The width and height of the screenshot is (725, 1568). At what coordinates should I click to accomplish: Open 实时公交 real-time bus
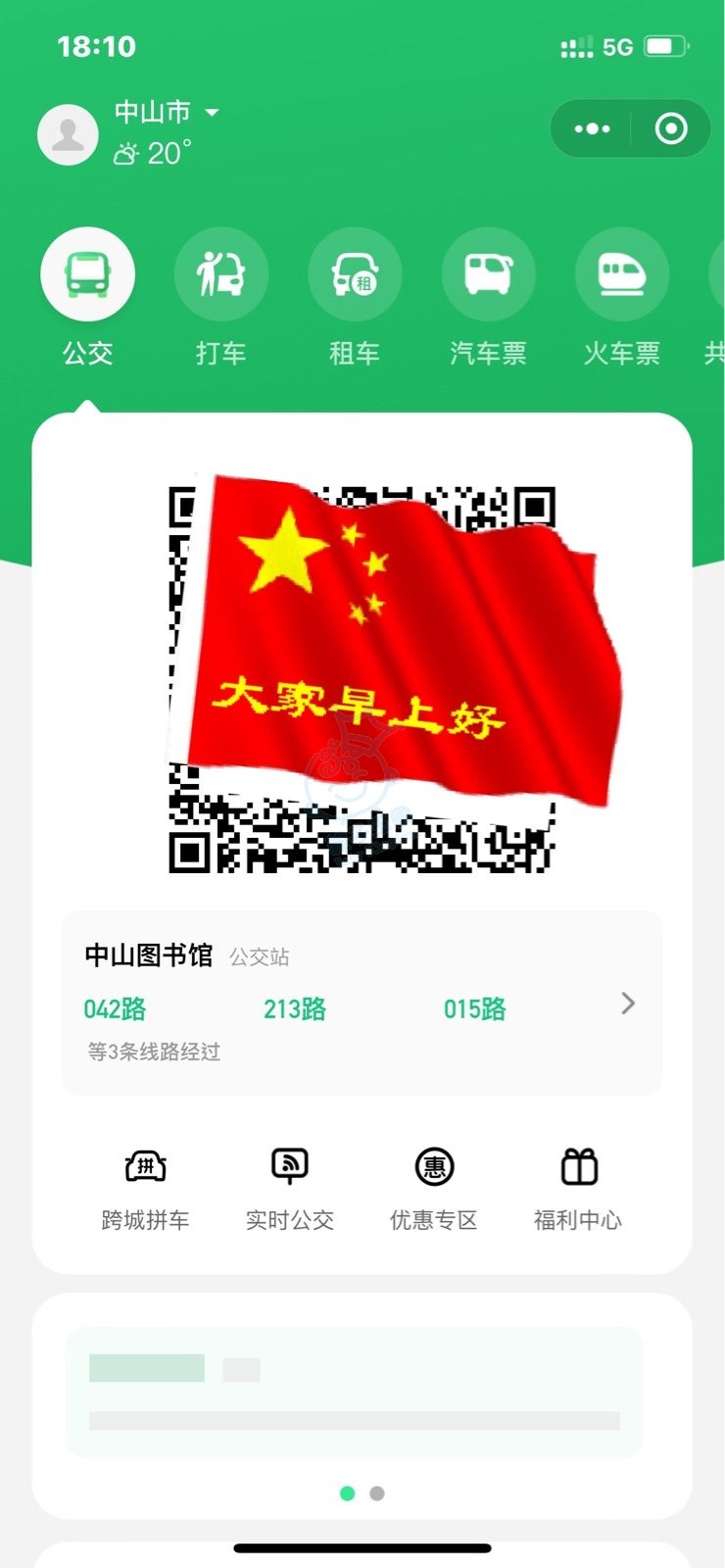click(290, 1188)
